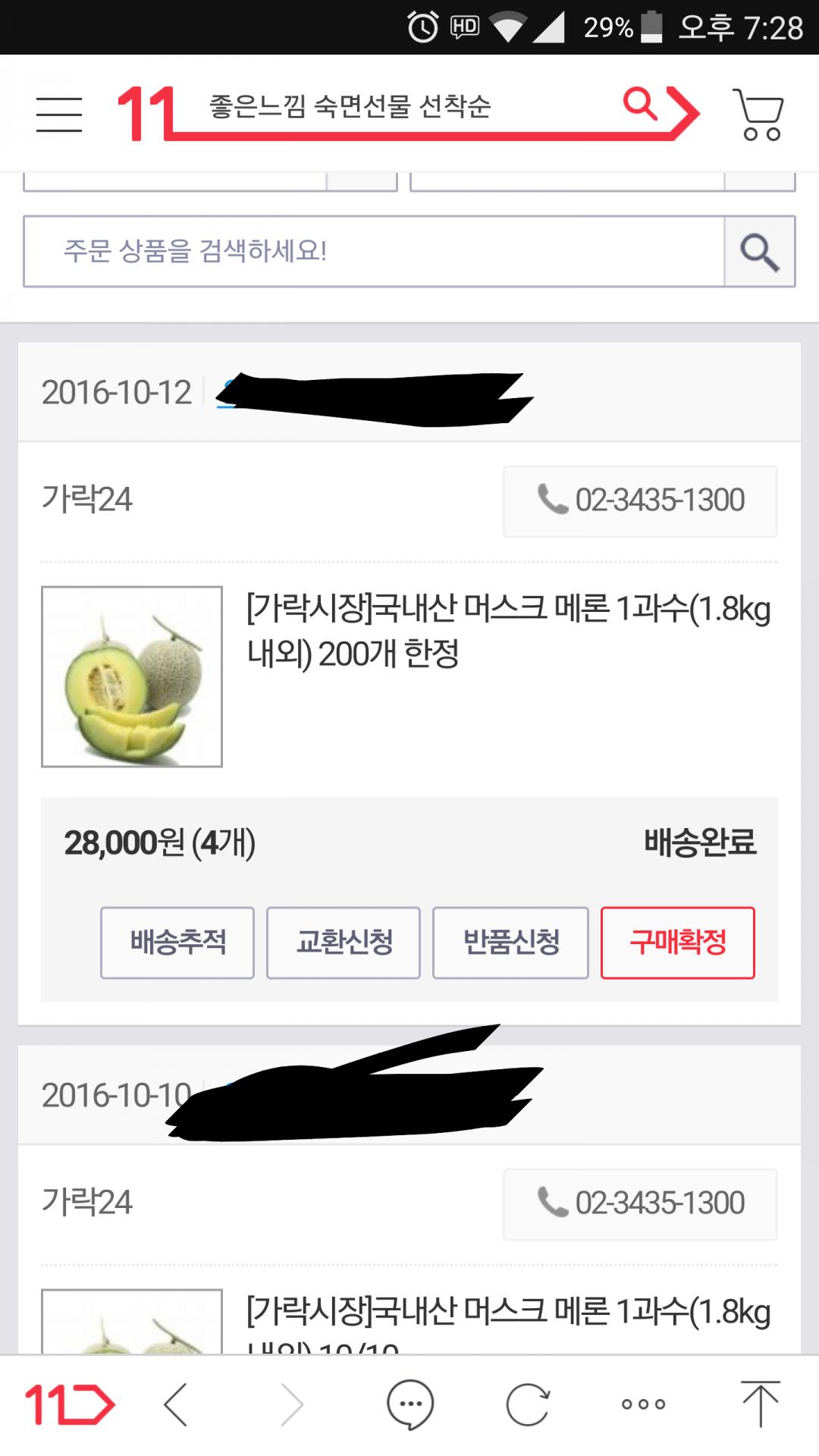
Task: Jump to top of page
Action: [x=760, y=1404]
